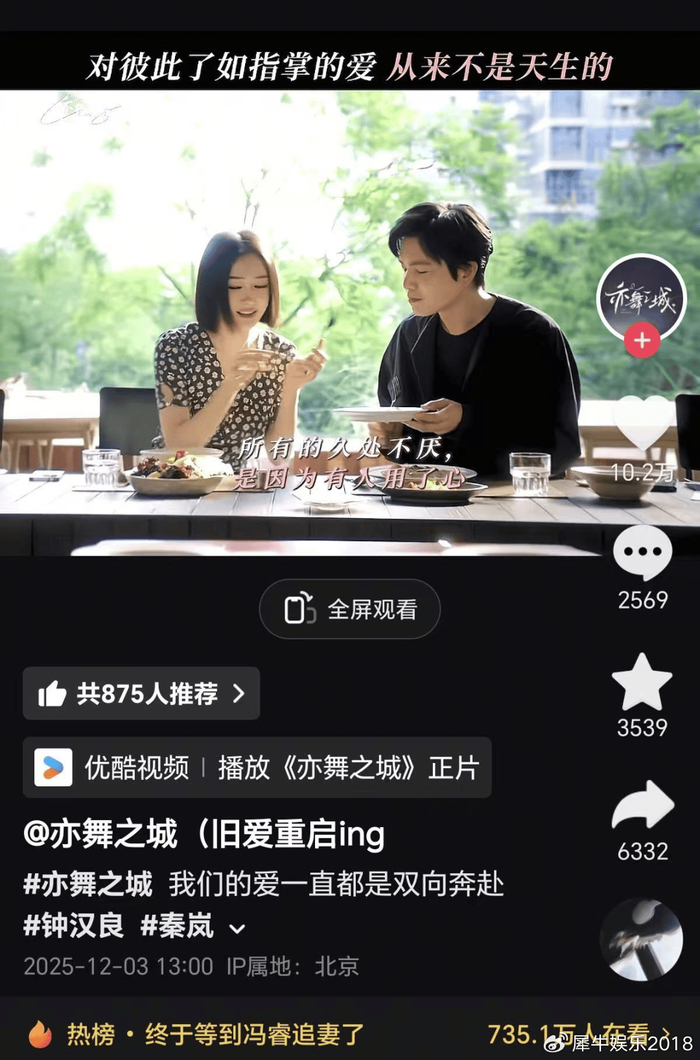Open the spinning music disc

click(x=641, y=939)
